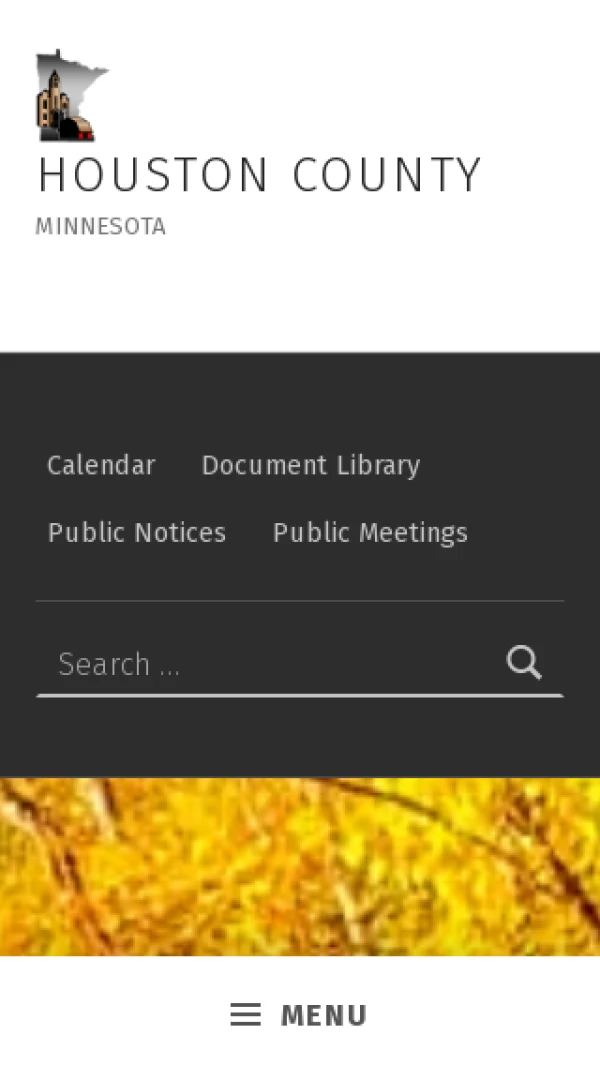Screen dimensions: 600x1065
Task: Expand the hamburger Menu button
Action: coord(299,1015)
